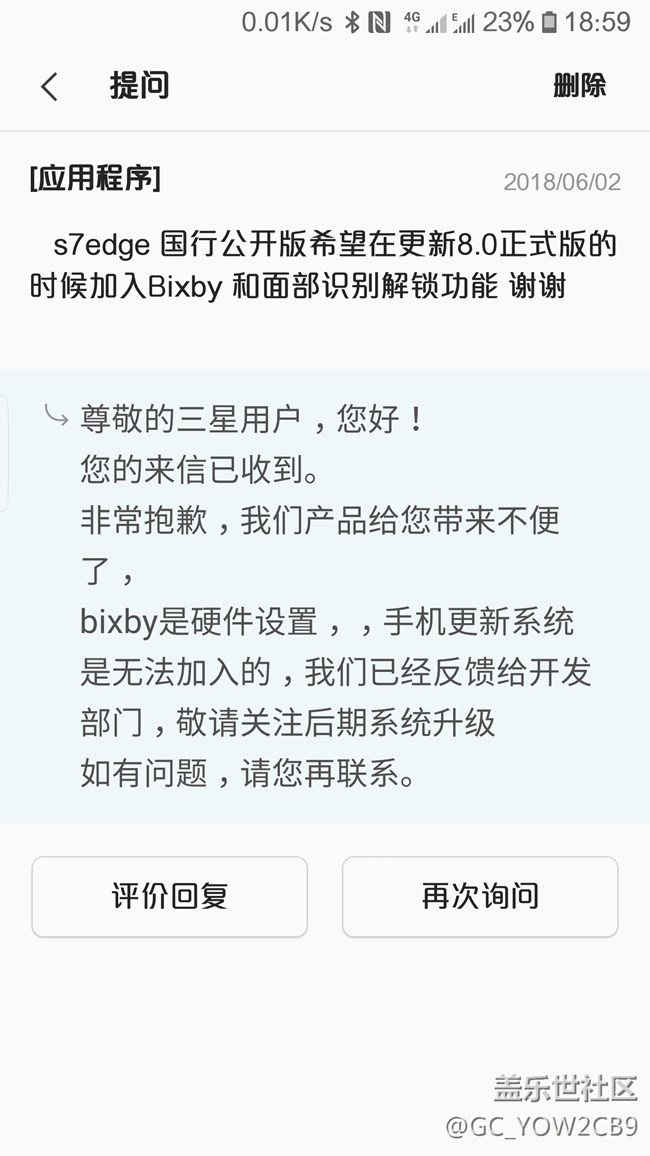This screenshot has width=650, height=1156.
Task: Go back using the back arrow
Action: click(x=49, y=86)
